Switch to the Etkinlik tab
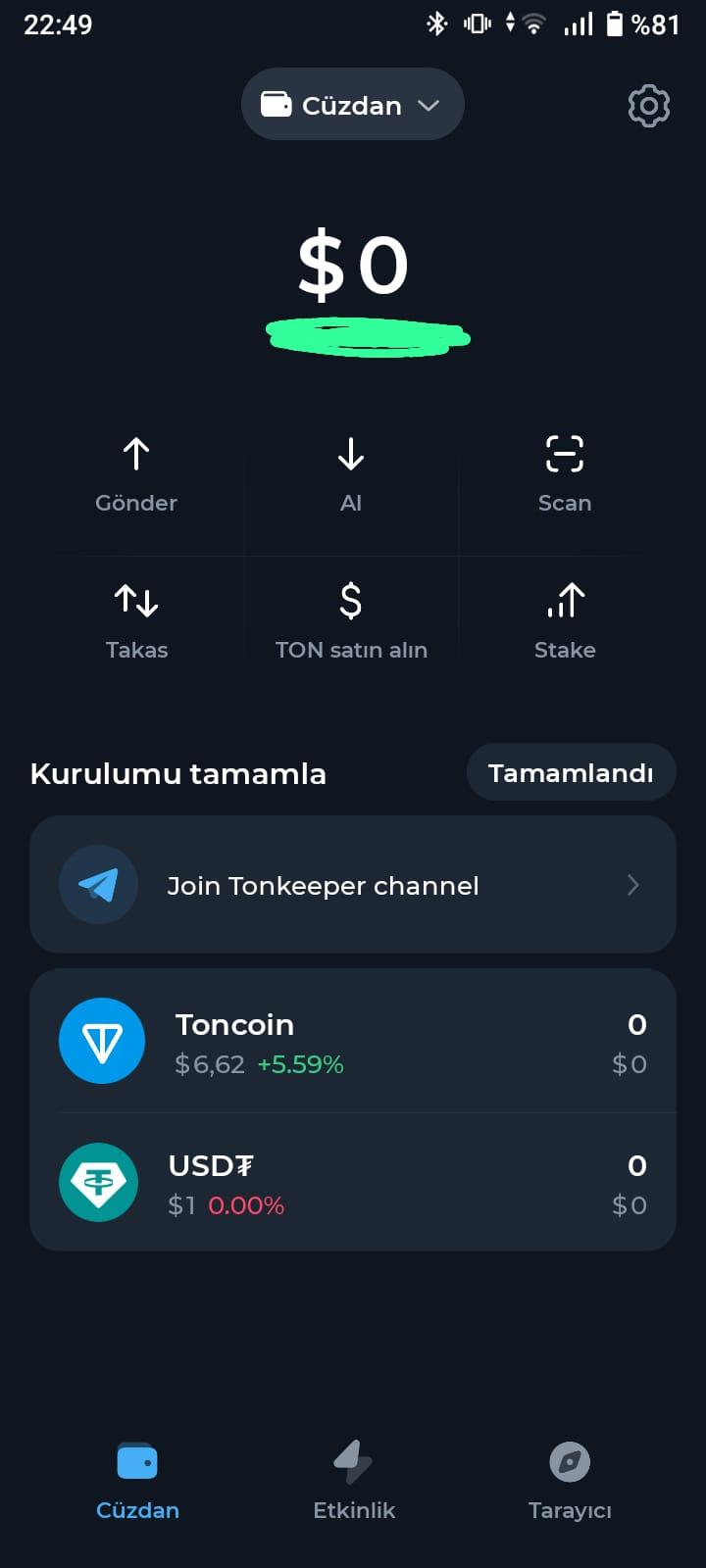The height and width of the screenshot is (1568, 706). [x=353, y=1480]
